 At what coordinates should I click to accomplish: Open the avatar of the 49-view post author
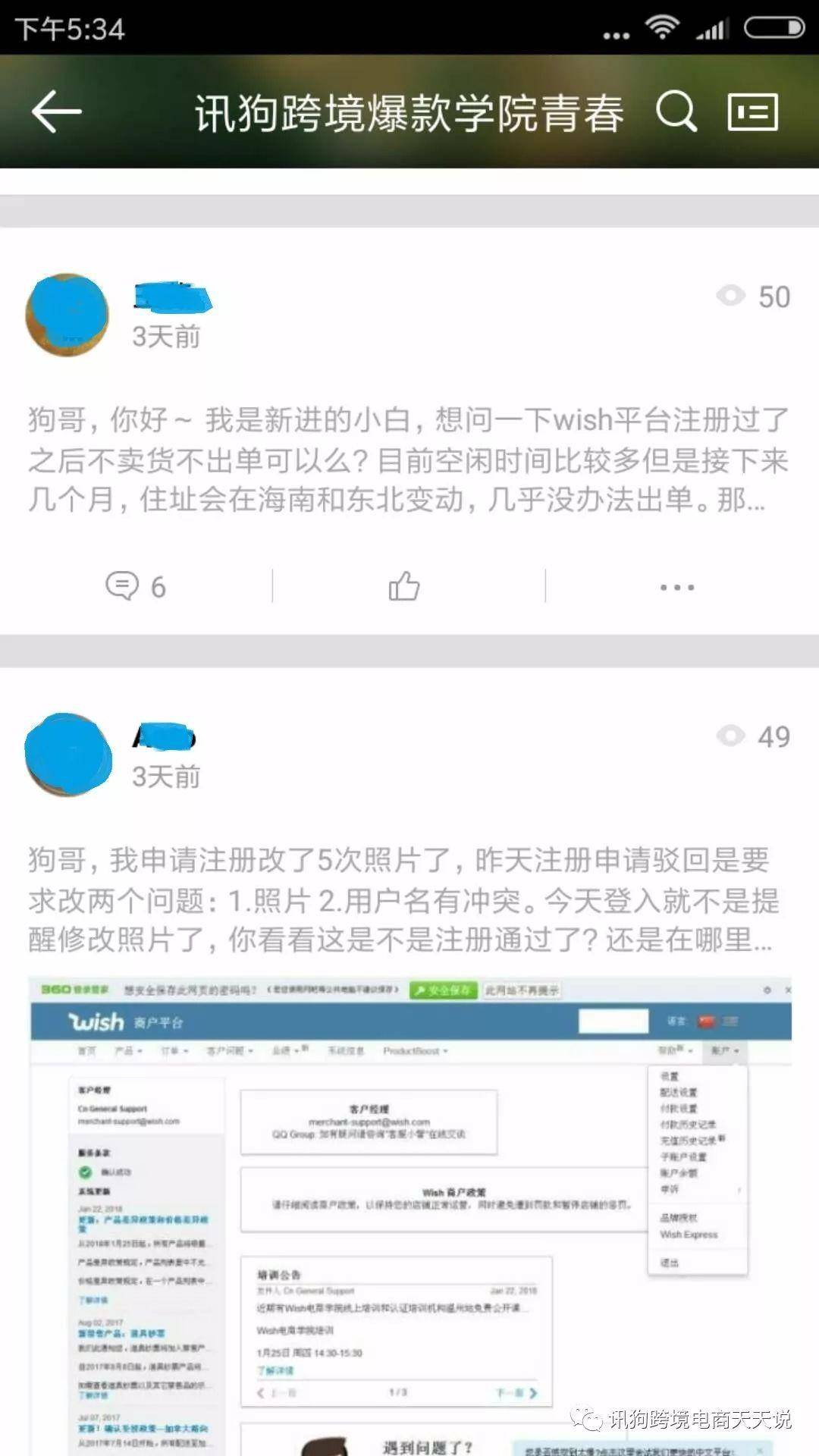click(x=68, y=755)
